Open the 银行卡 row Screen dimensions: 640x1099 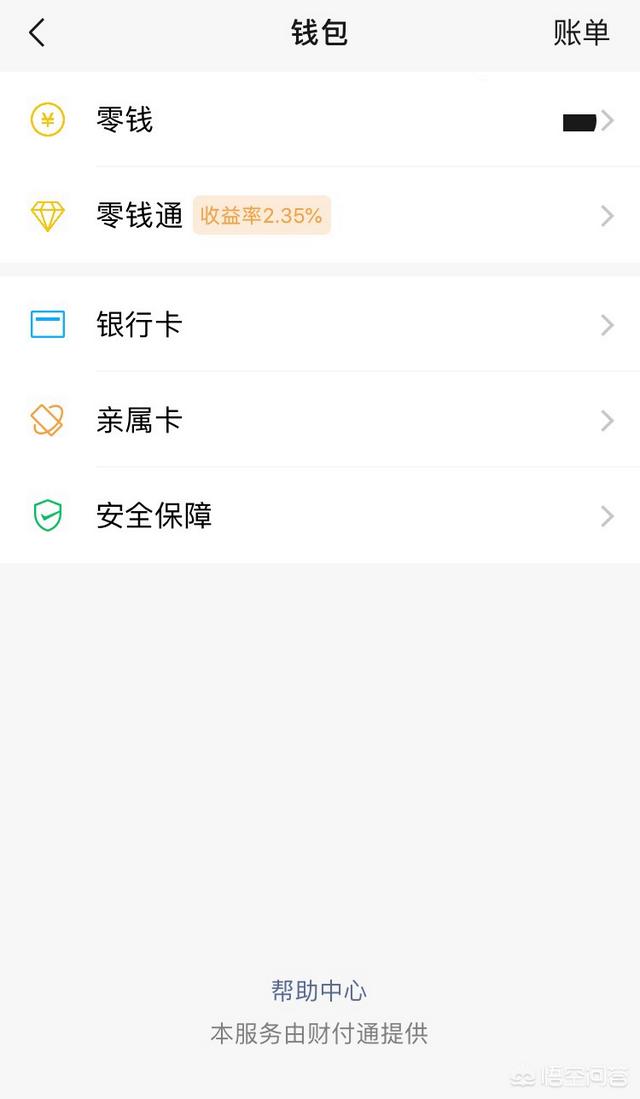click(320, 325)
